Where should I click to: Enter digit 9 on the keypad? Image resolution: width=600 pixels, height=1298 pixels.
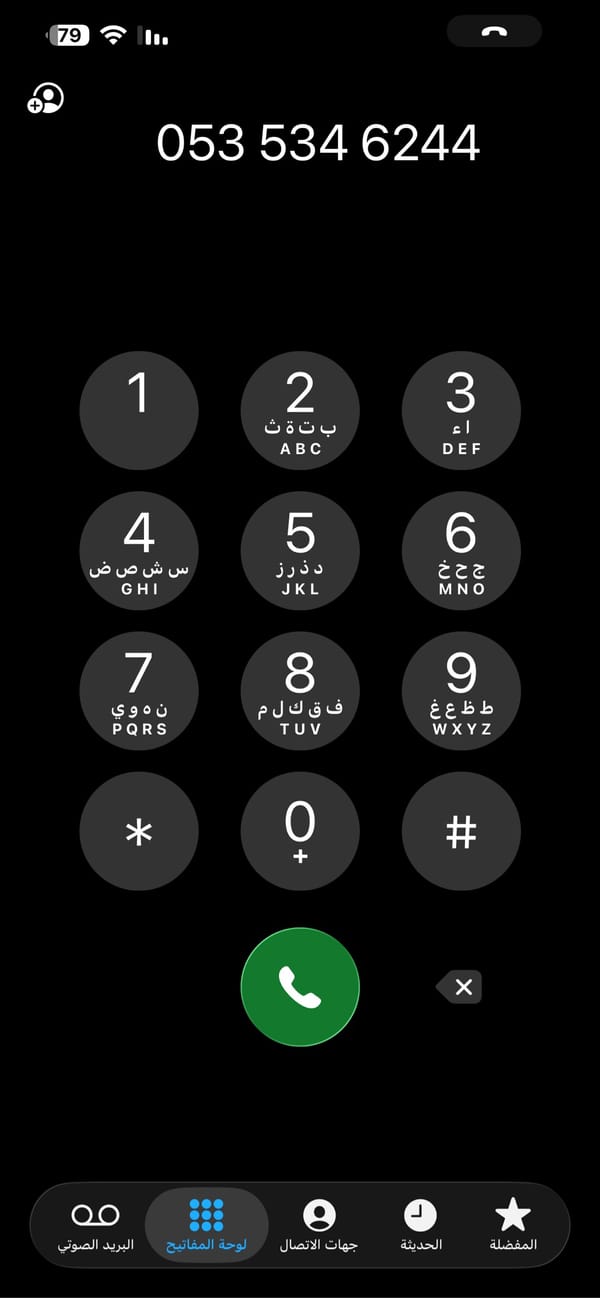click(x=461, y=691)
